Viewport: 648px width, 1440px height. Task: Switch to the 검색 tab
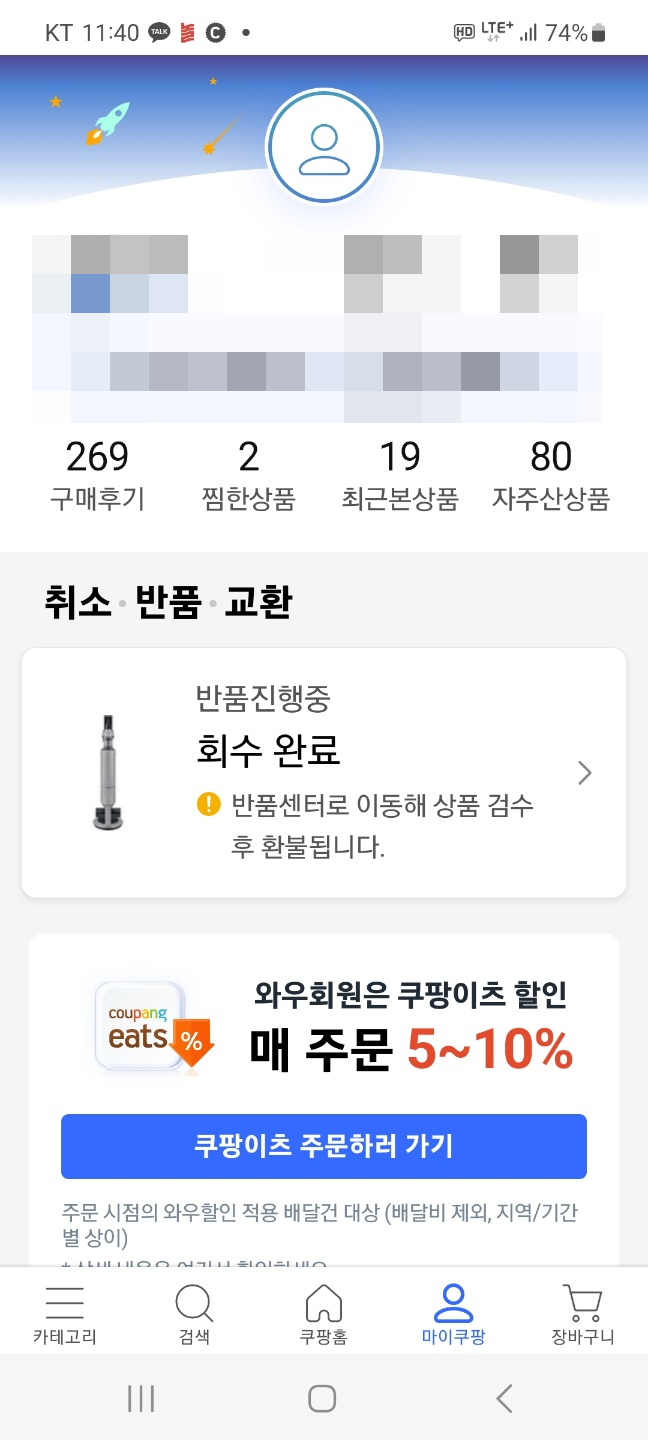pyautogui.click(x=194, y=1314)
